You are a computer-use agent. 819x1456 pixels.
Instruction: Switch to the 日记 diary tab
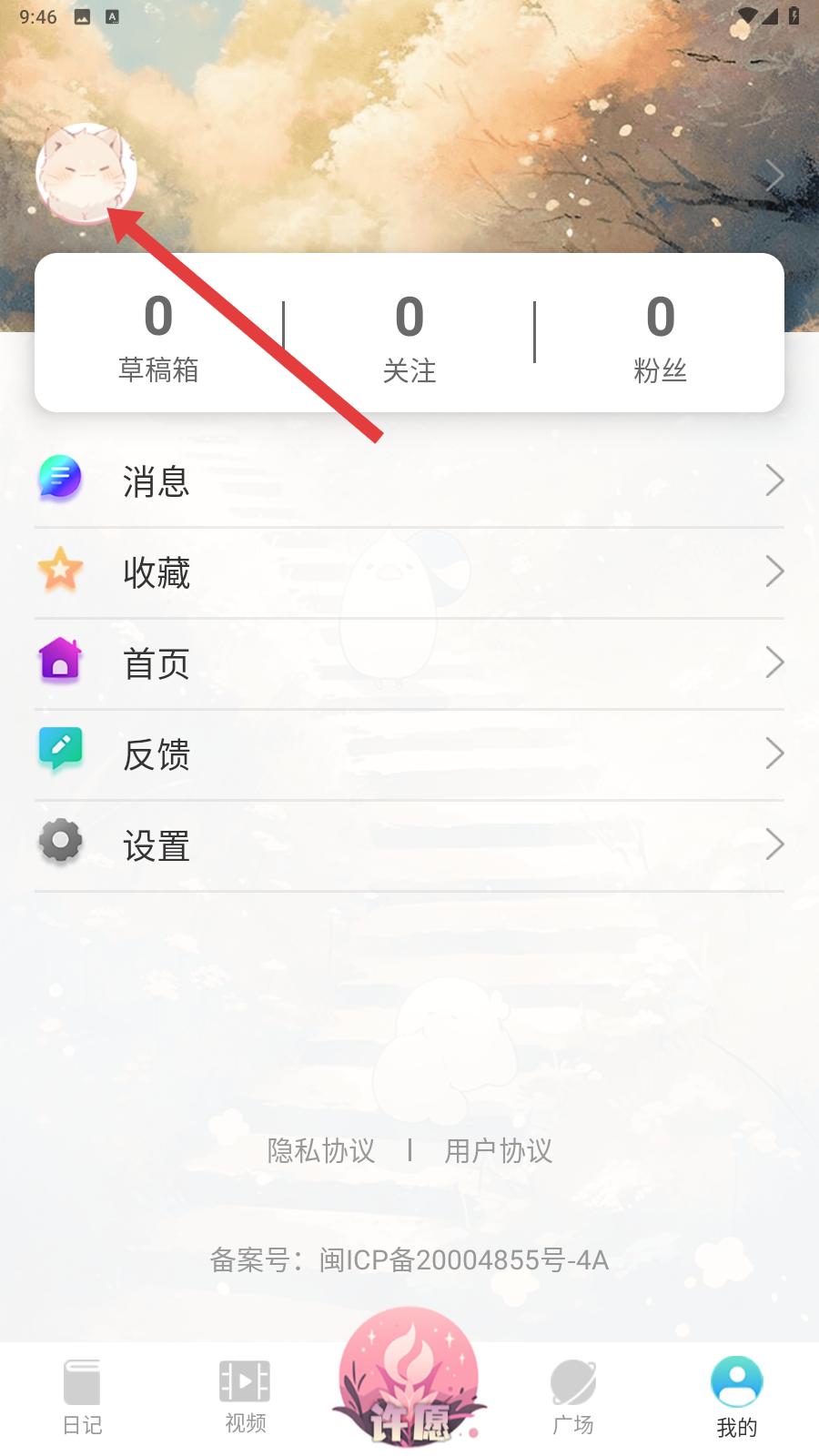pos(82,1397)
